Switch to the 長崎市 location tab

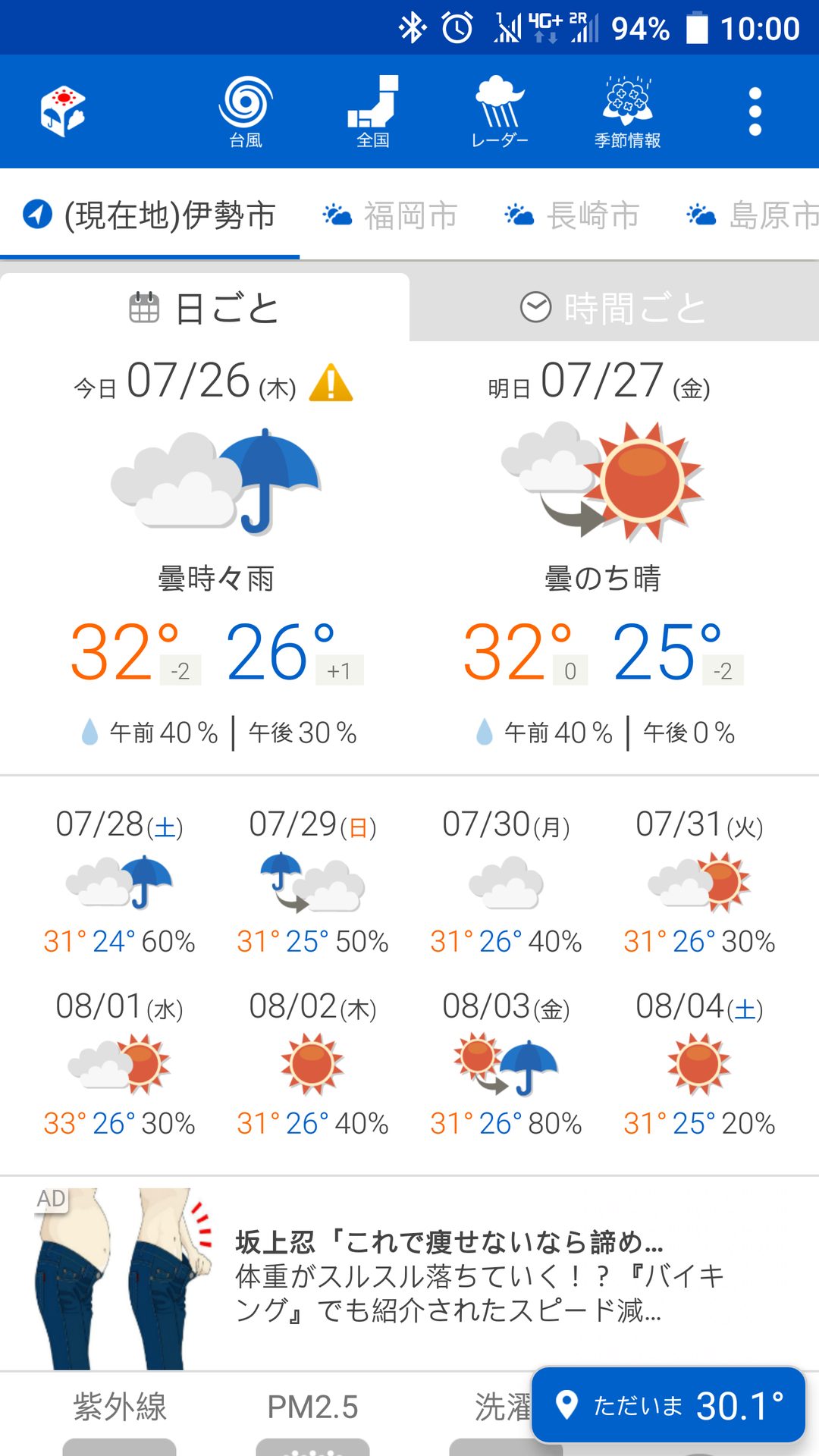[x=573, y=215]
